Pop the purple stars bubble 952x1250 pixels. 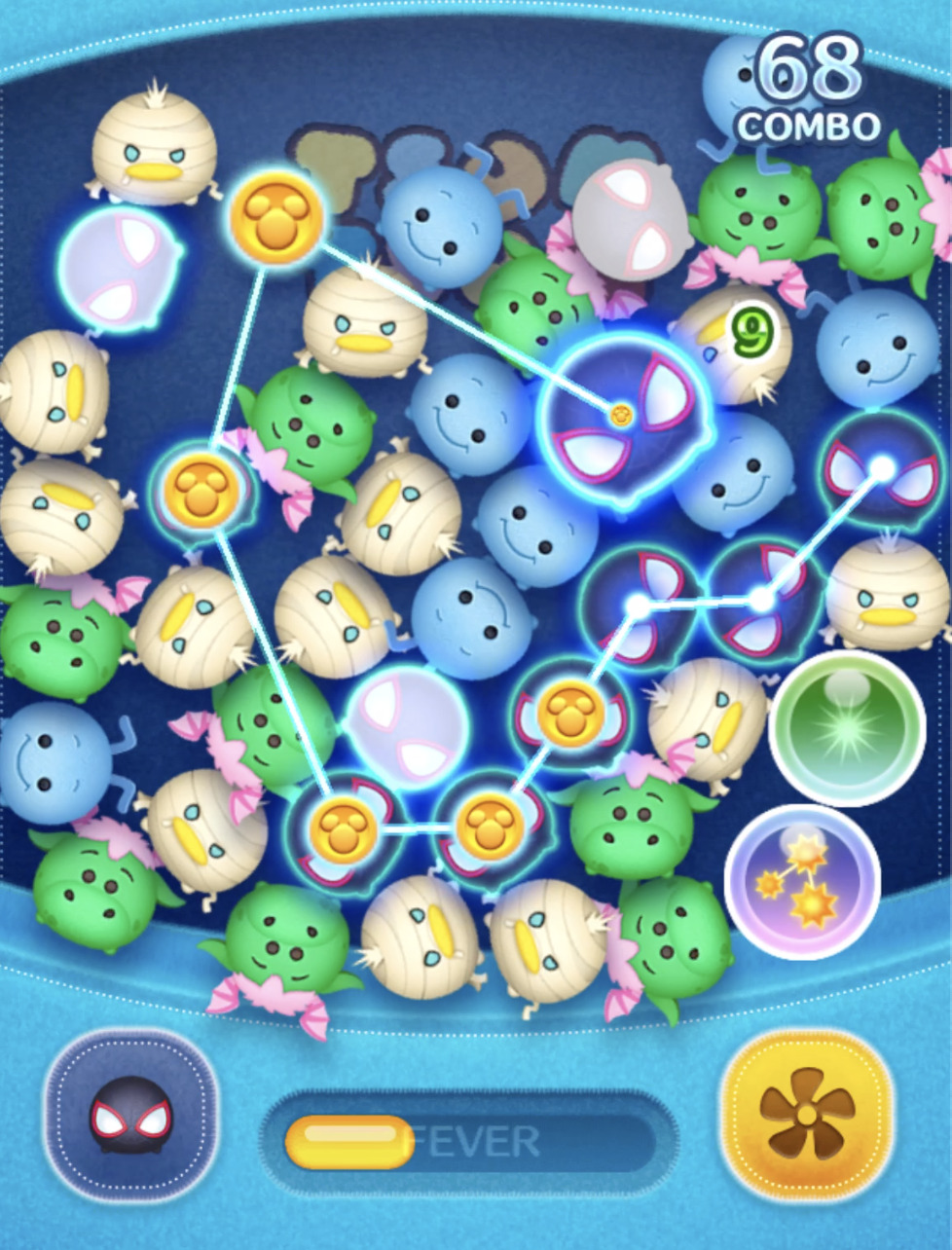pos(802,882)
